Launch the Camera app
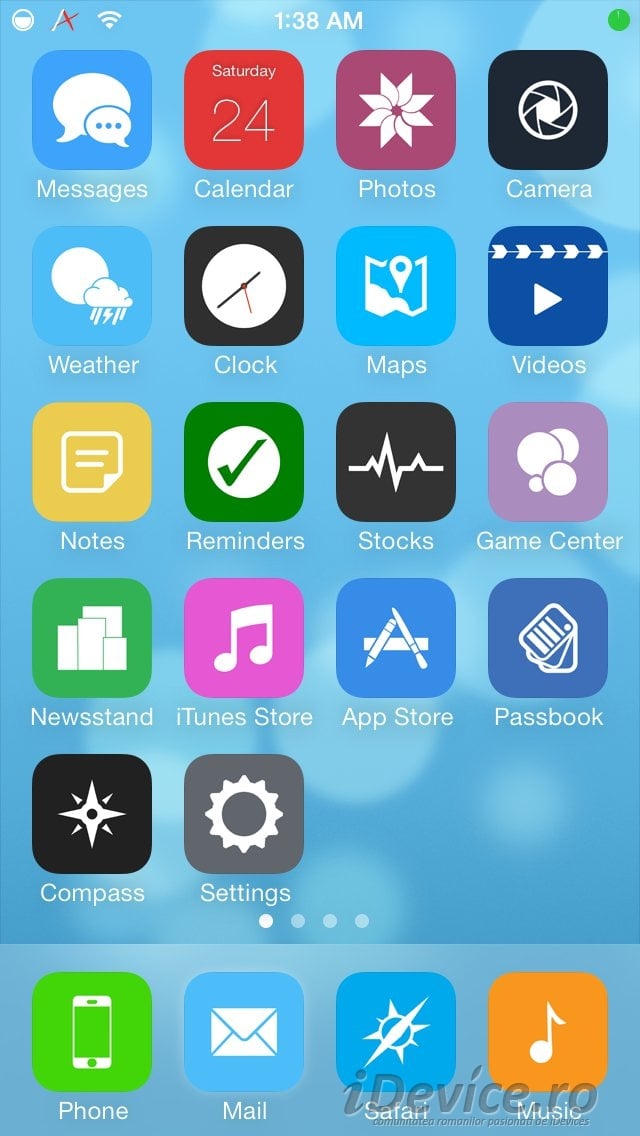Screen dimensions: 640x1136 click(548, 110)
